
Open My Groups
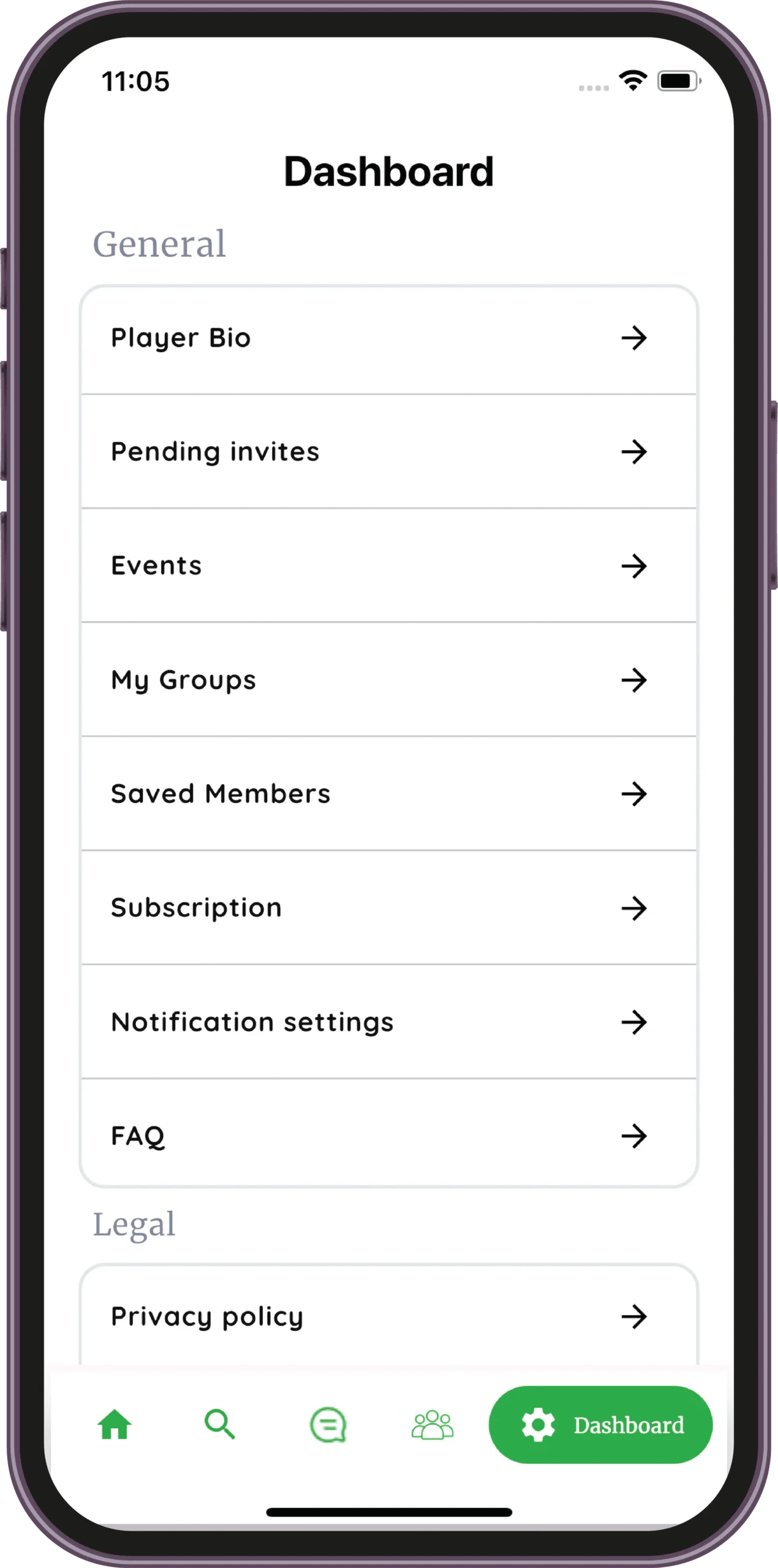389,679
